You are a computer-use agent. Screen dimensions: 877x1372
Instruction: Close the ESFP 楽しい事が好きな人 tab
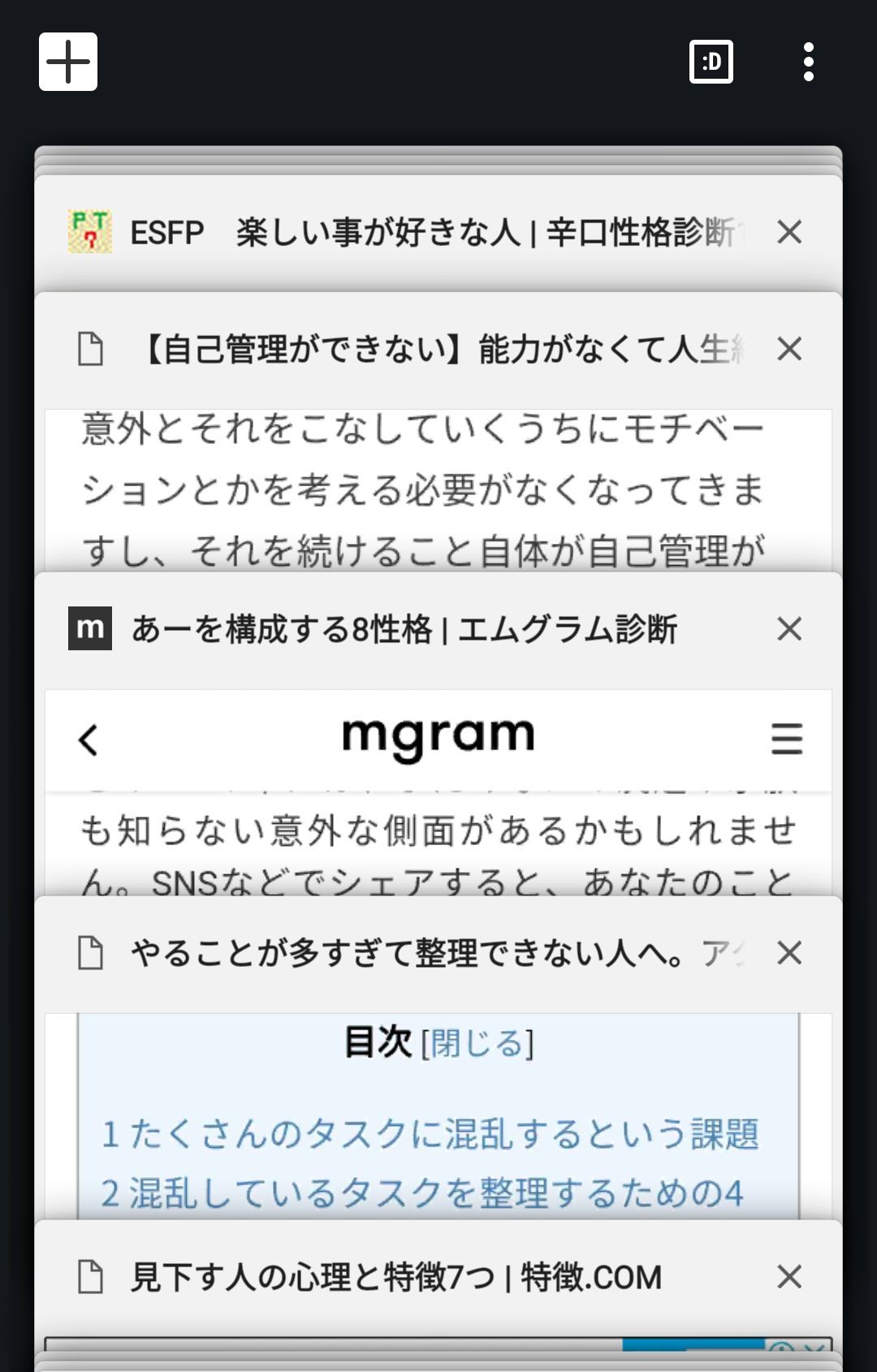pos(789,233)
